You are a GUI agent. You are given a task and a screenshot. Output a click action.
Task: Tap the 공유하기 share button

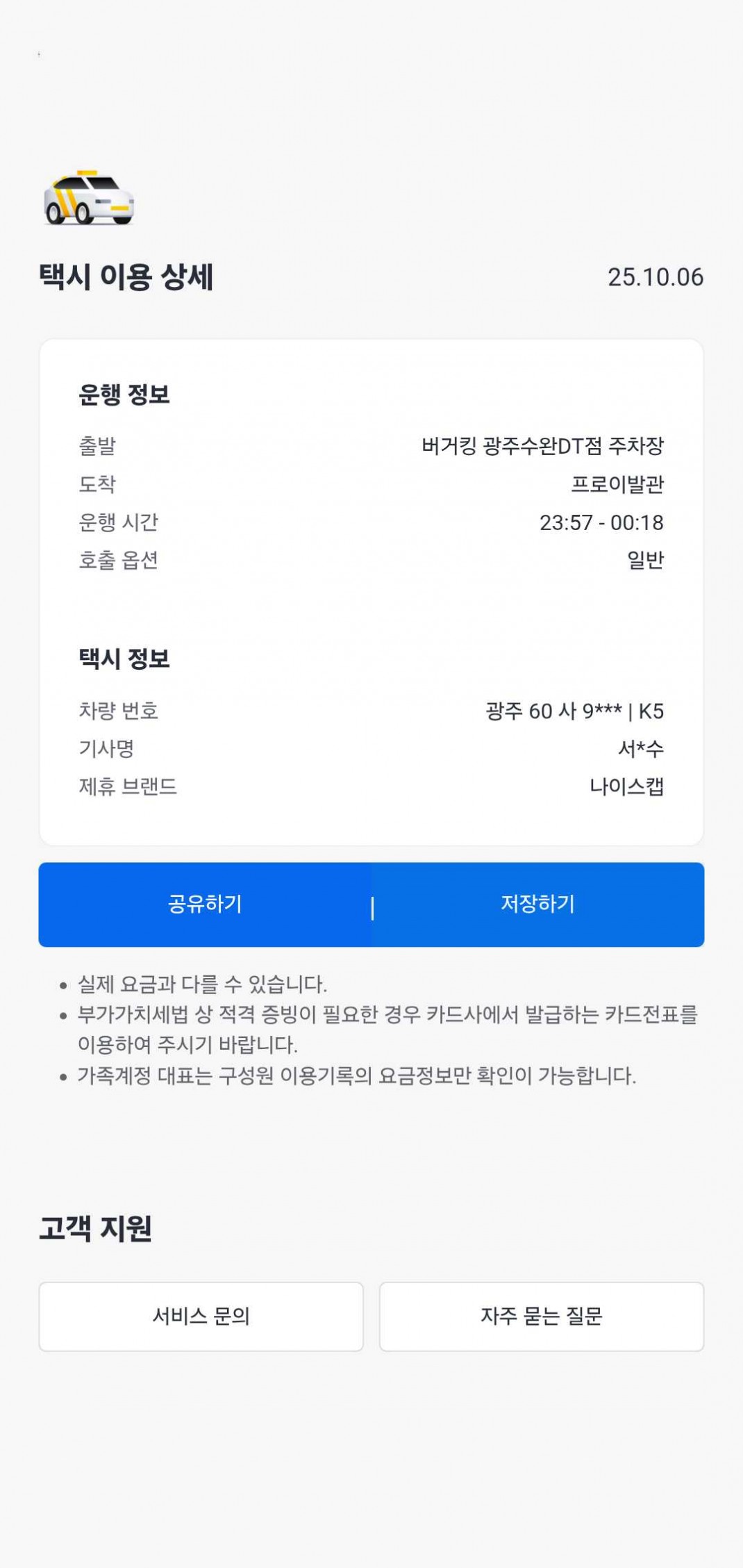point(205,904)
